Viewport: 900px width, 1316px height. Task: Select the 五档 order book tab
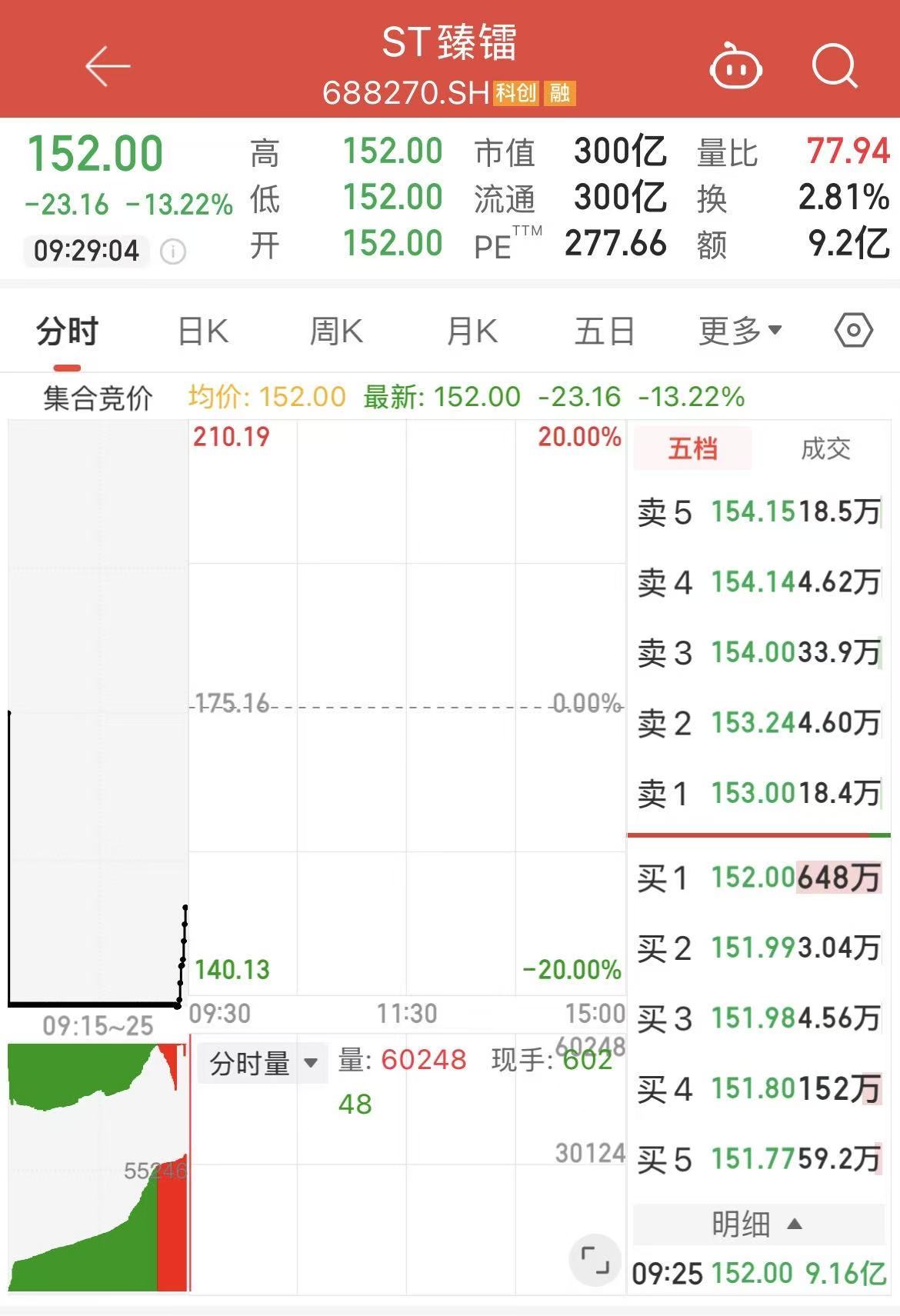[692, 448]
